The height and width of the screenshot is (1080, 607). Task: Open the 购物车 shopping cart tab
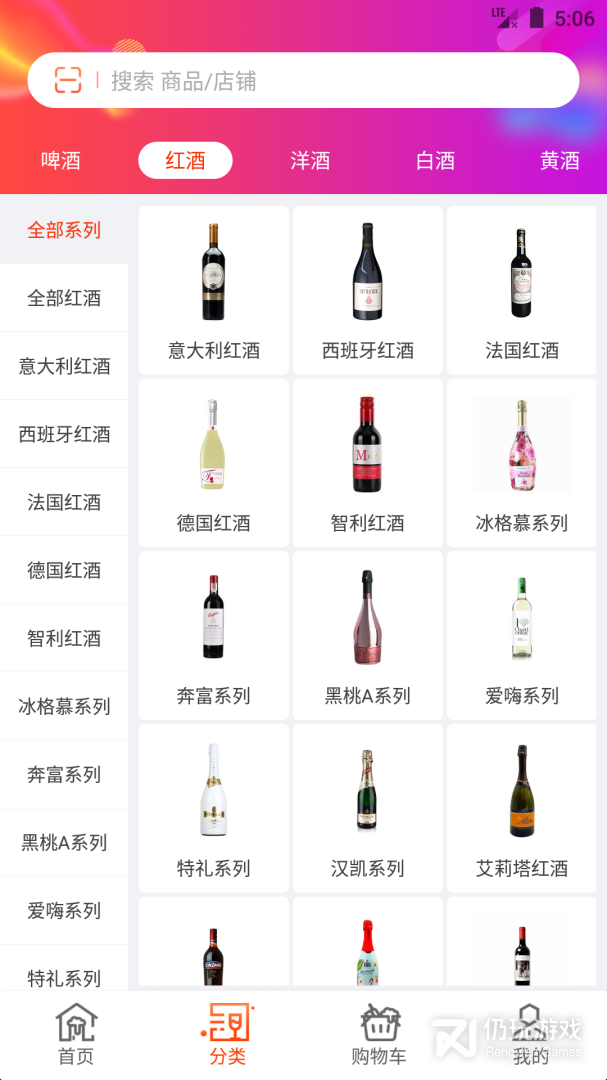tap(379, 1035)
